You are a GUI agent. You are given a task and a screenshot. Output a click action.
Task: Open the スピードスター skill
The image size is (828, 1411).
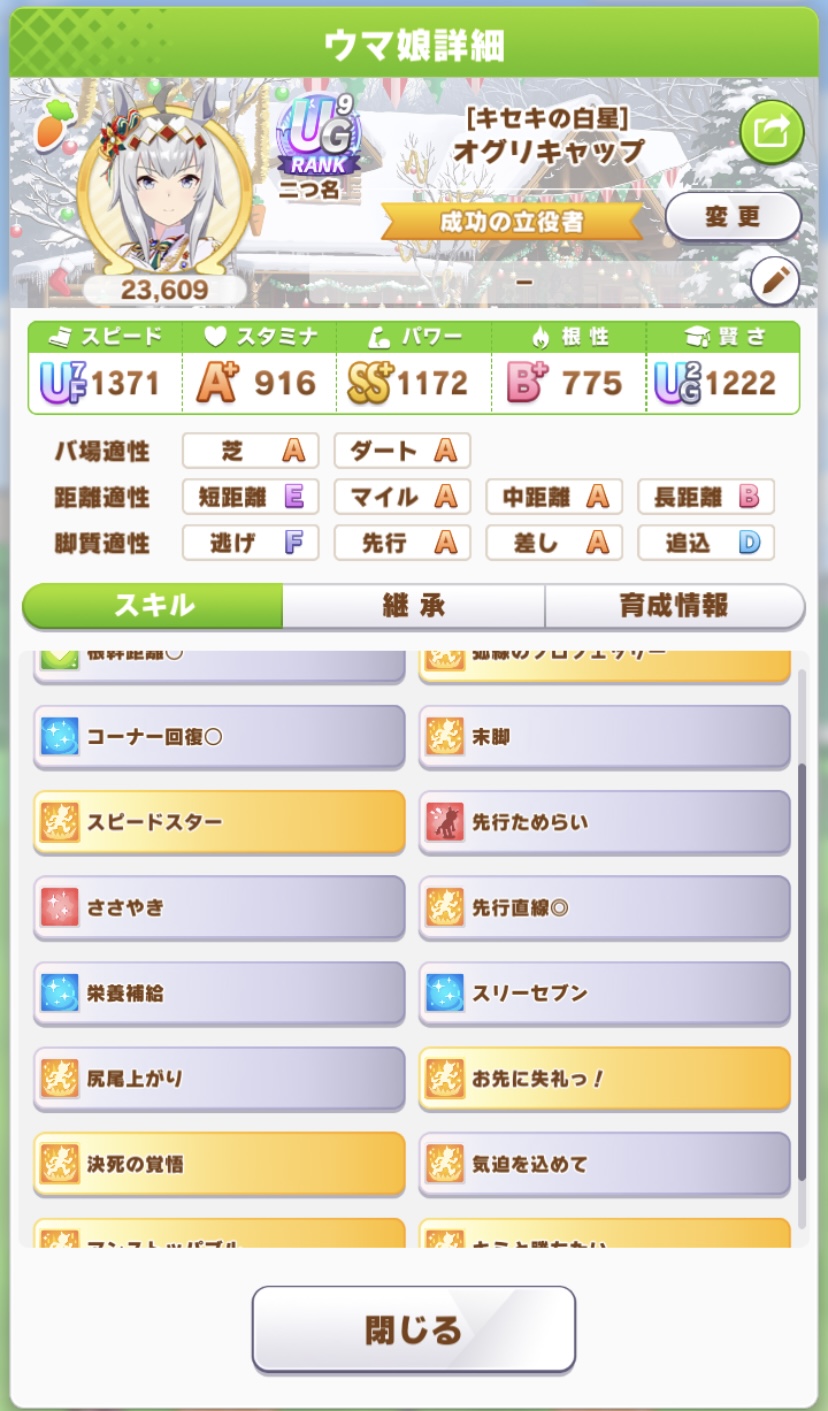[219, 822]
